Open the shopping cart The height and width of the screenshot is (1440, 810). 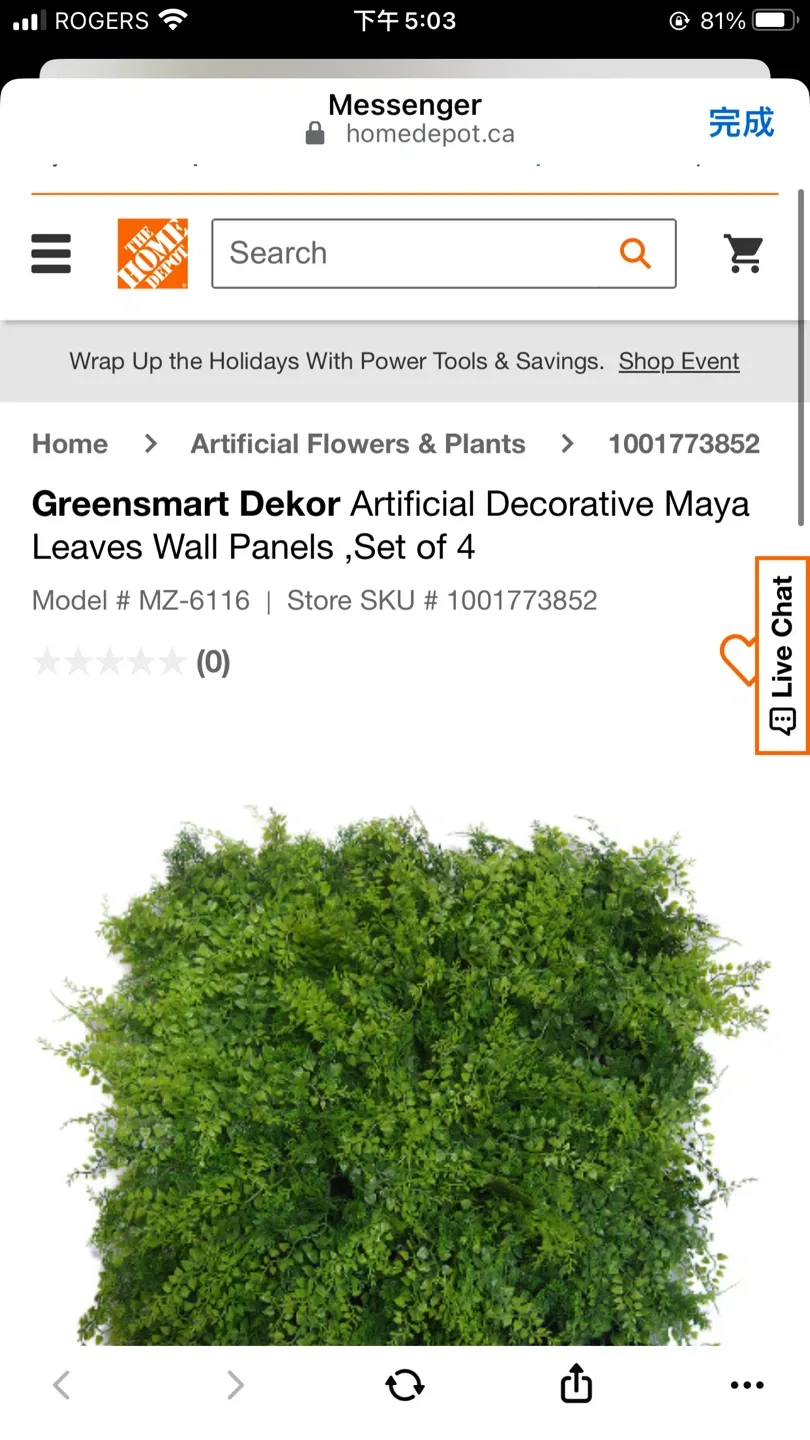point(744,253)
